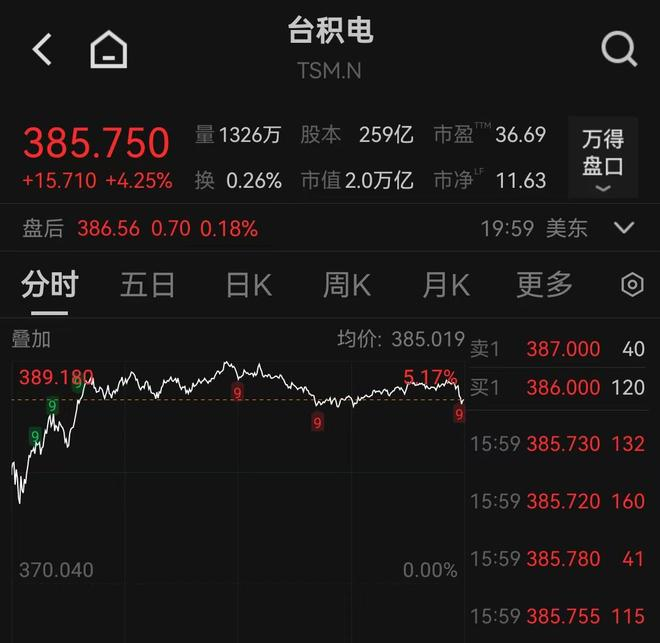Open the 更多 chart options
The height and width of the screenshot is (643, 660).
(544, 285)
